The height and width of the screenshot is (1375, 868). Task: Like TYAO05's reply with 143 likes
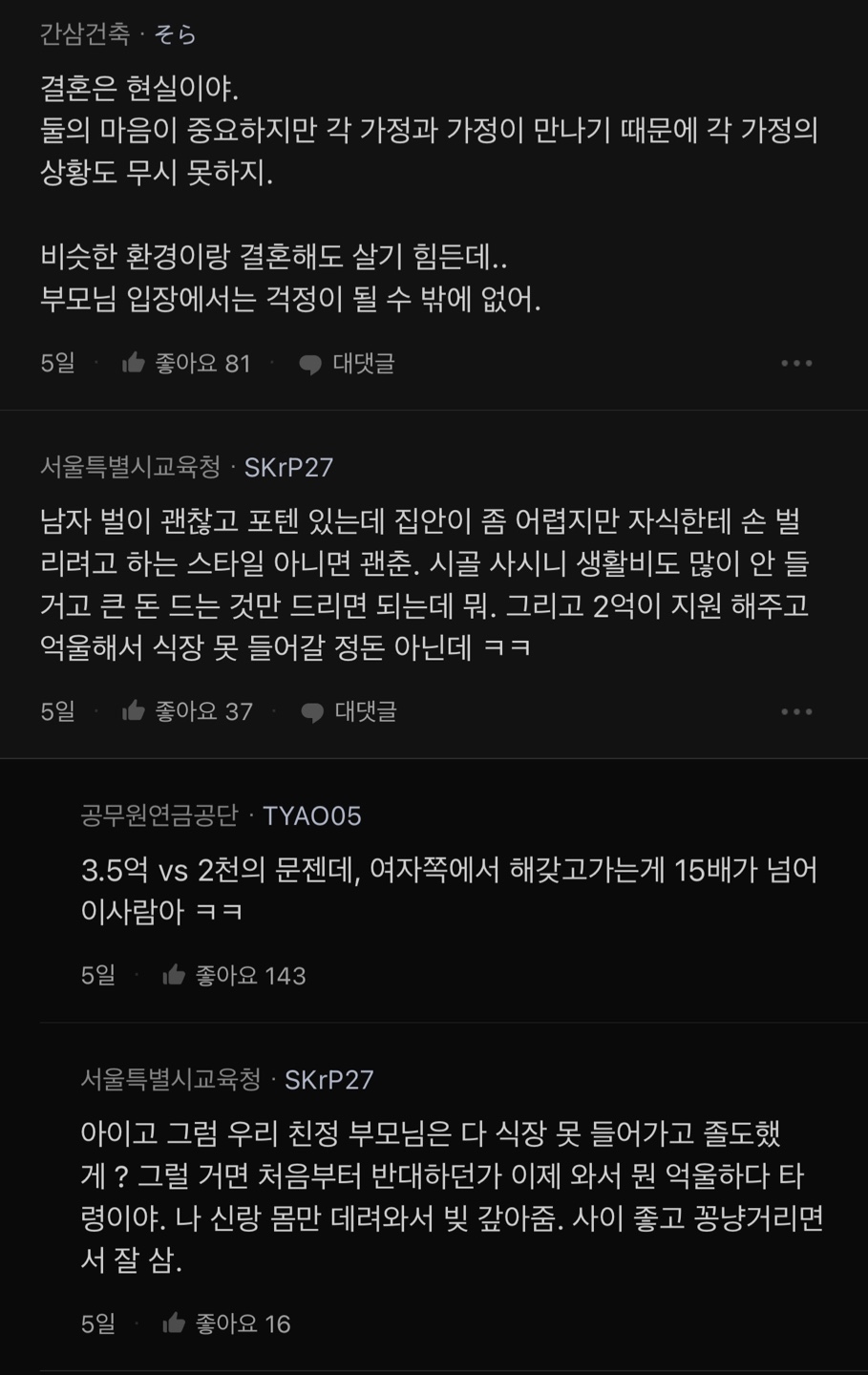[175, 975]
